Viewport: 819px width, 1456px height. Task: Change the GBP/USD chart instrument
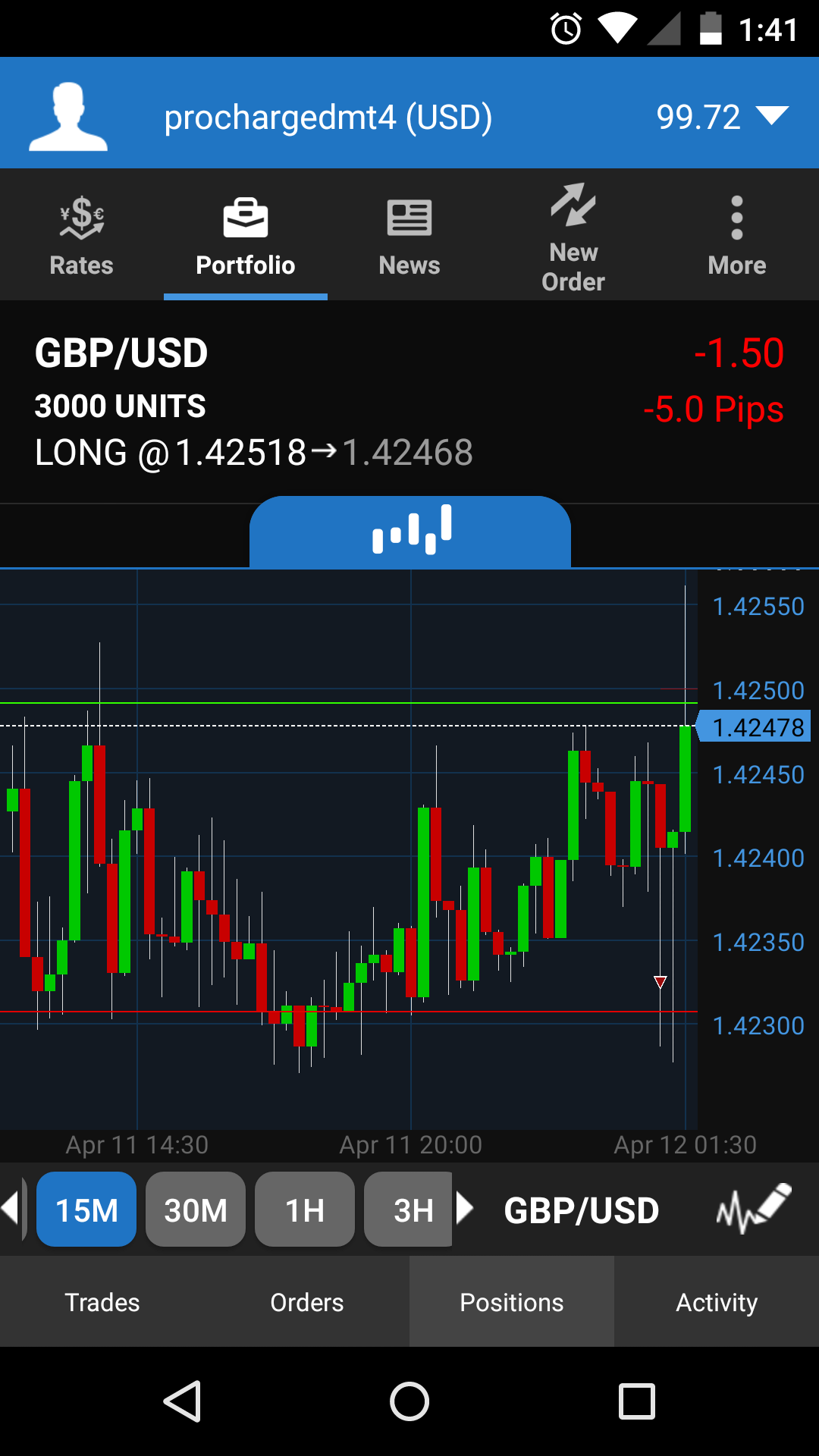582,1210
